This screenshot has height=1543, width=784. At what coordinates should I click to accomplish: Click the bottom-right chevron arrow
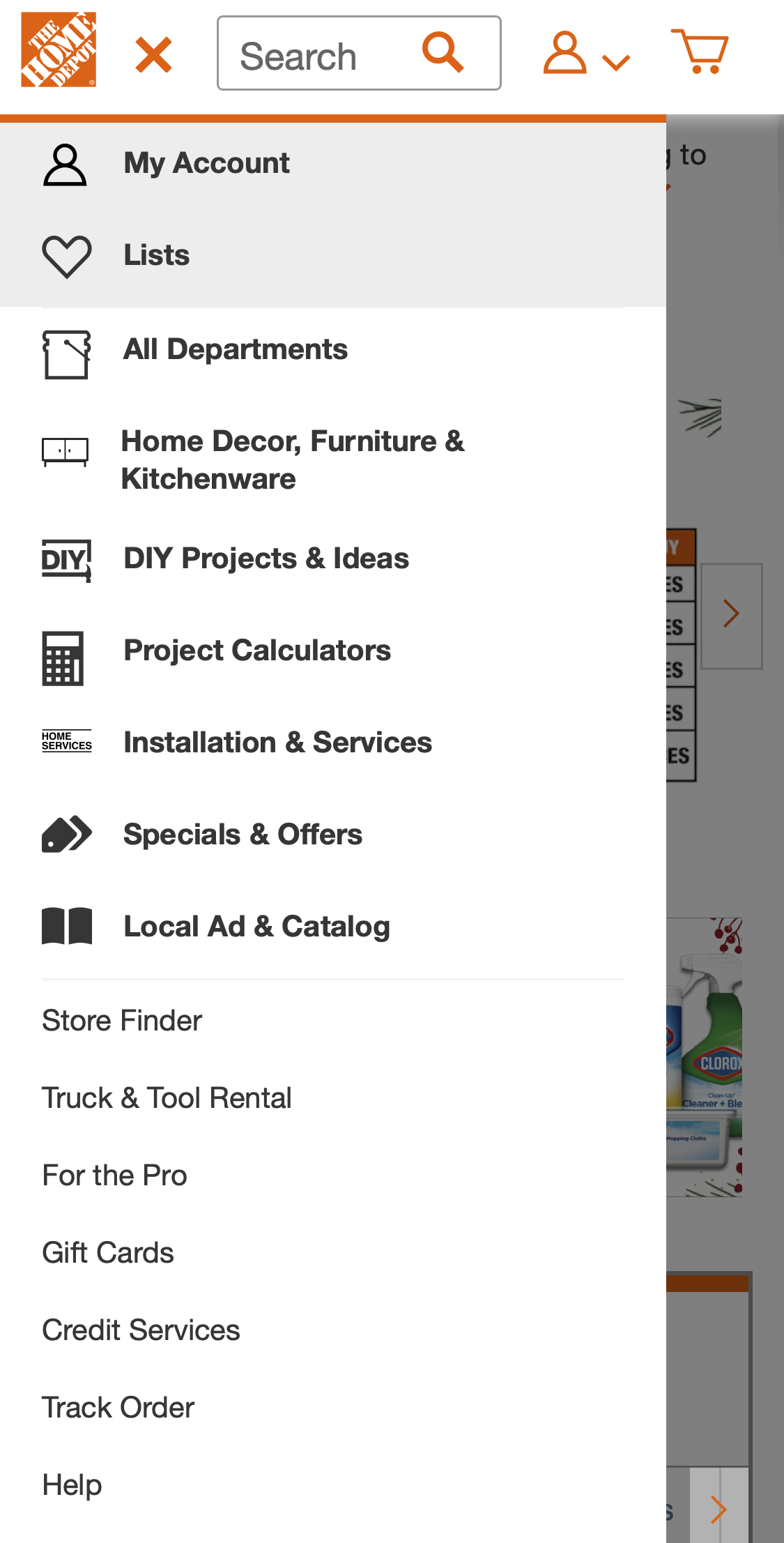(x=718, y=1510)
